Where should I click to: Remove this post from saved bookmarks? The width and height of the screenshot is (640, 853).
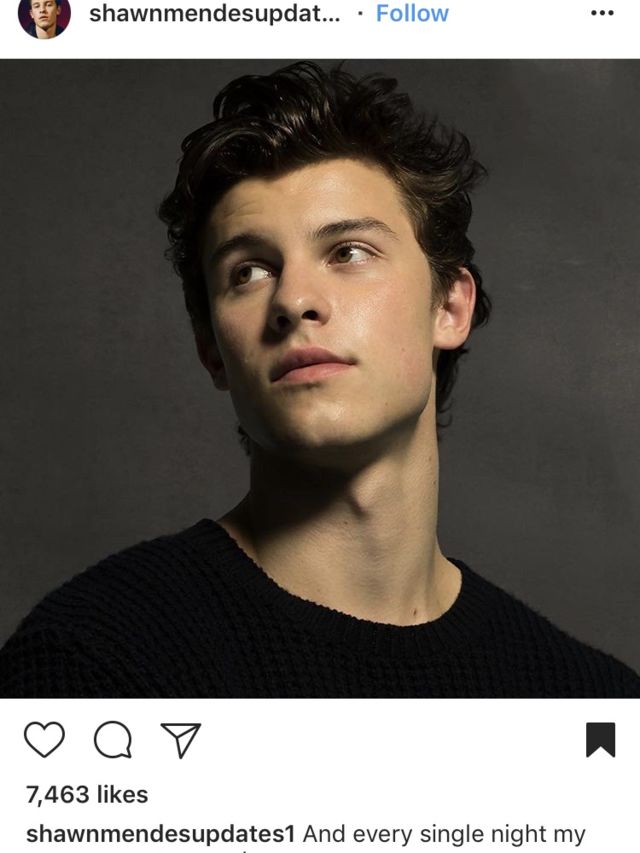click(600, 740)
